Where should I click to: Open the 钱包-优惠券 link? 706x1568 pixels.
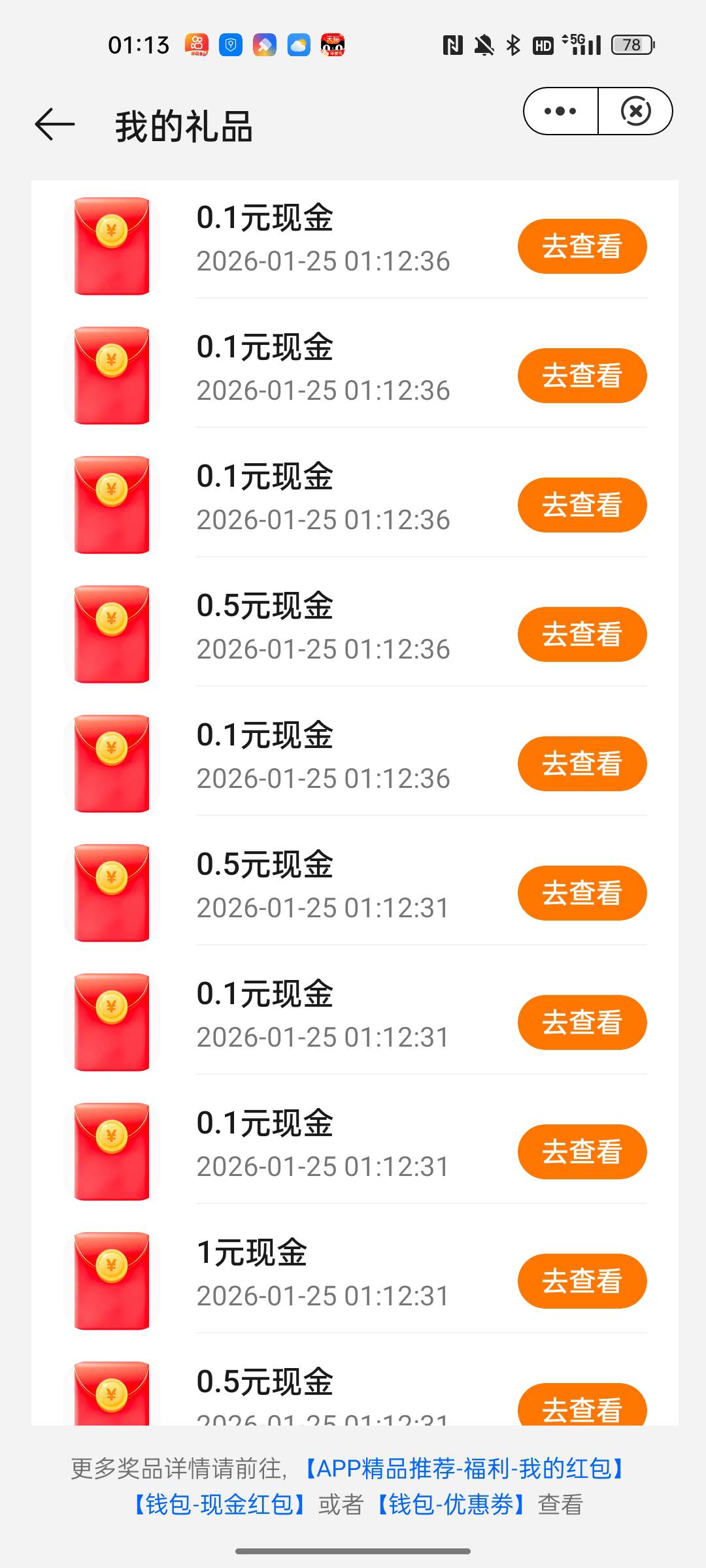pos(451,1505)
